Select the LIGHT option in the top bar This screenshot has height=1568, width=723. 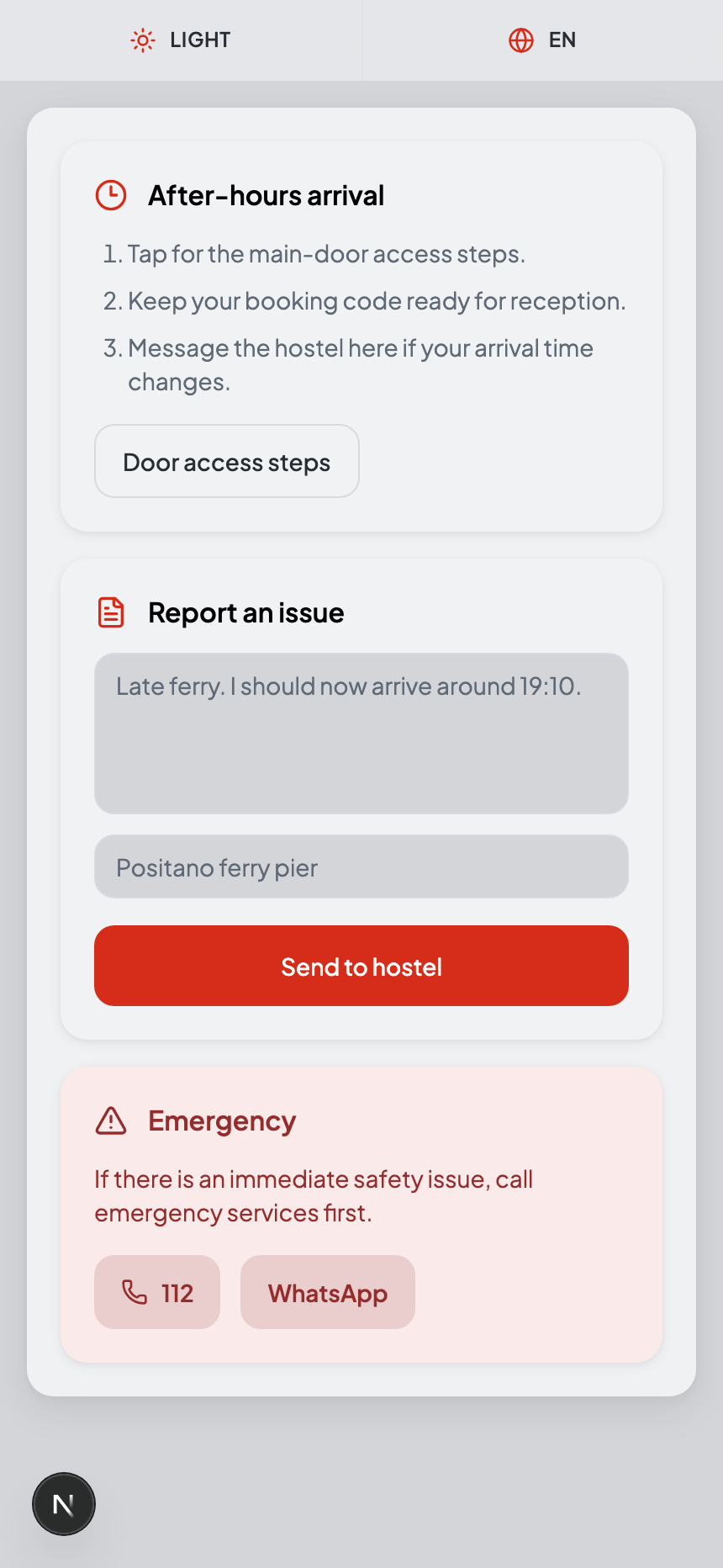coord(200,40)
